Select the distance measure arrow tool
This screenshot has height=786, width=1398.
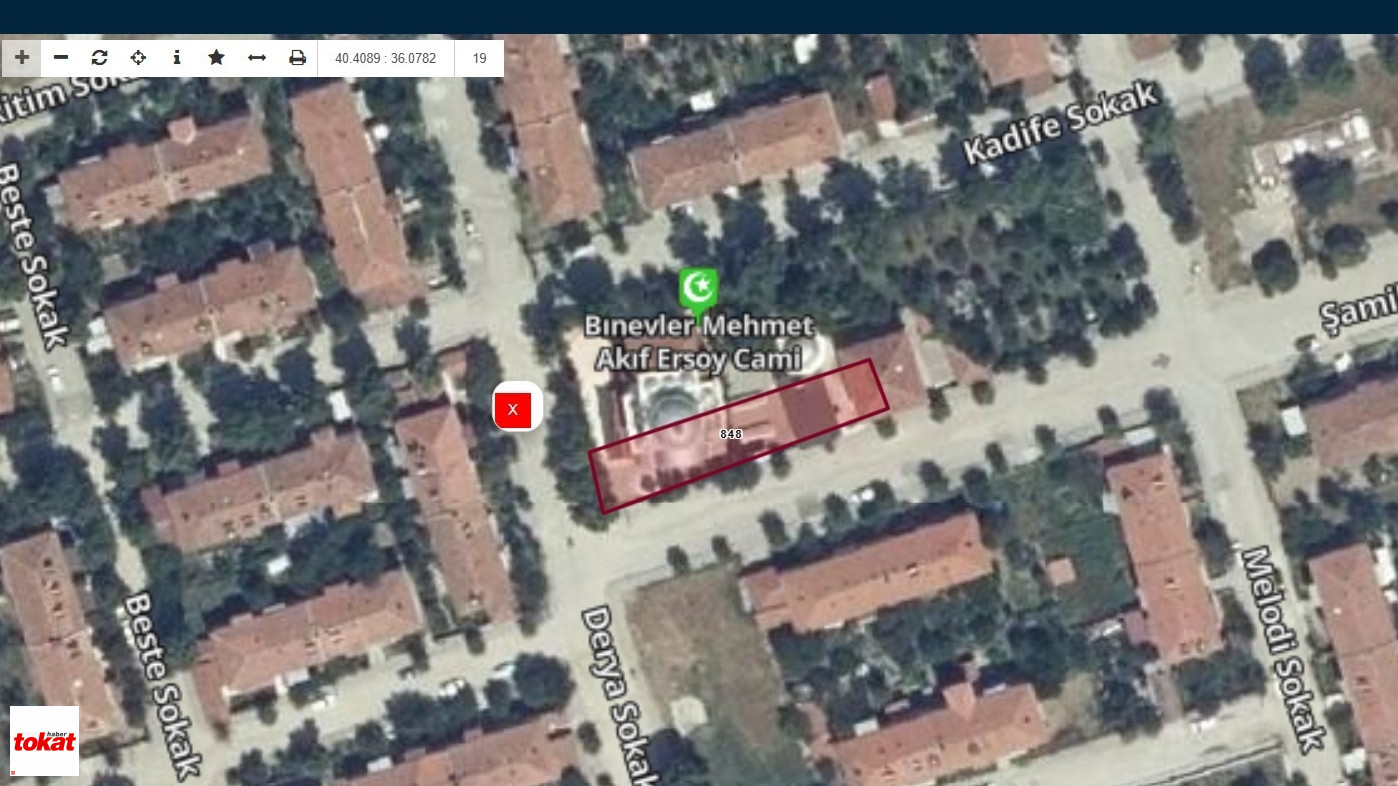click(257, 58)
